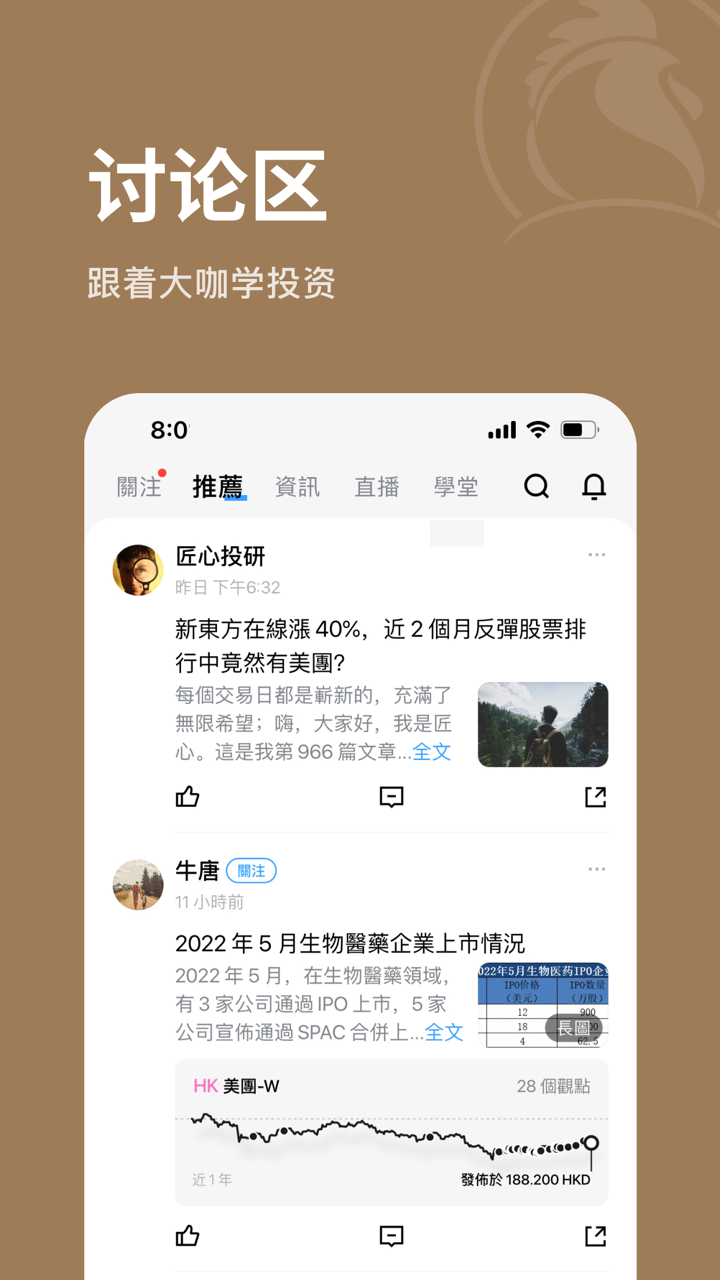Switch to the 學堂 tab
Image resolution: width=720 pixels, height=1280 pixels.
coord(456,487)
